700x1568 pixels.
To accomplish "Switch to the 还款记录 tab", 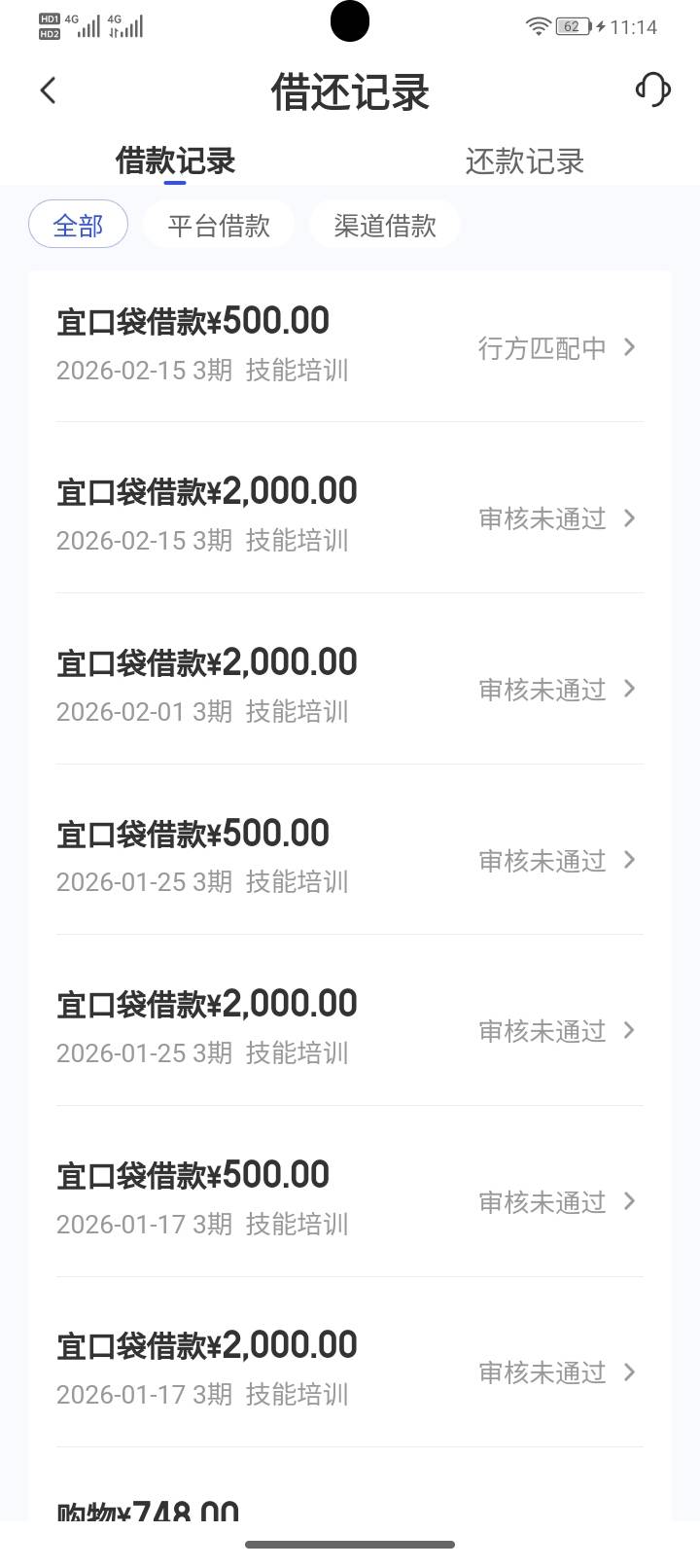I will [x=524, y=161].
